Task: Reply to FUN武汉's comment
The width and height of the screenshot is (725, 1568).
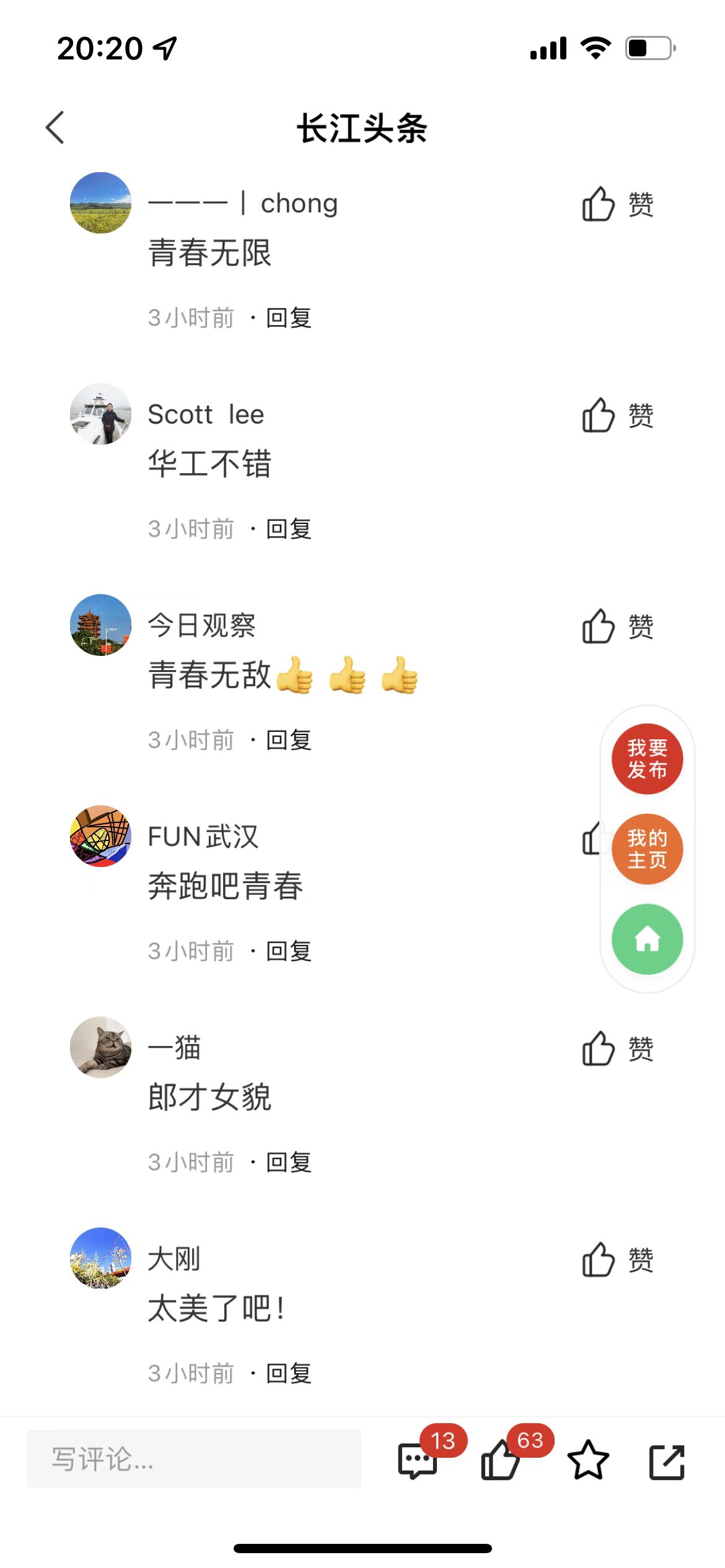Action: point(289,952)
